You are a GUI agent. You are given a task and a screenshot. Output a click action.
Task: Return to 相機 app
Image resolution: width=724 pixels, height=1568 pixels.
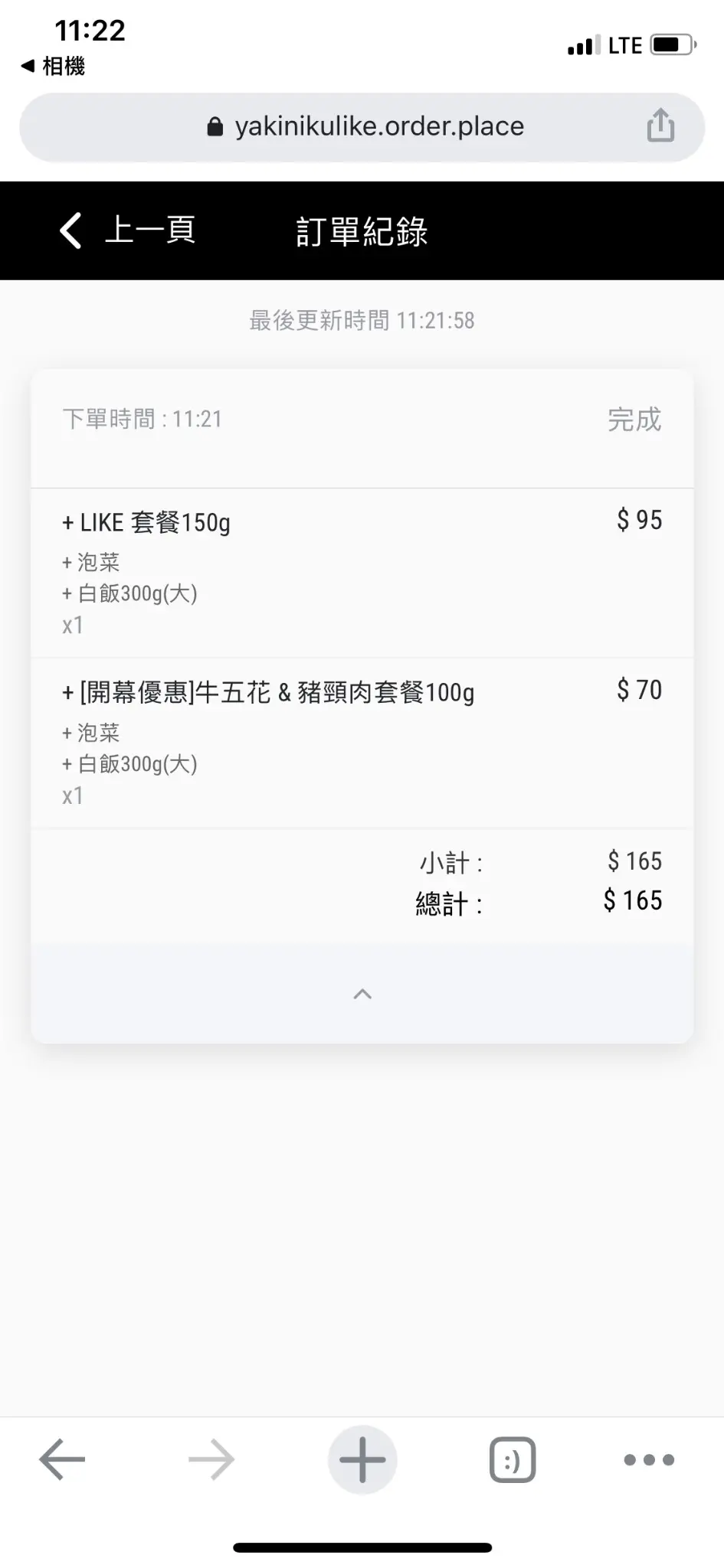pos(53,67)
